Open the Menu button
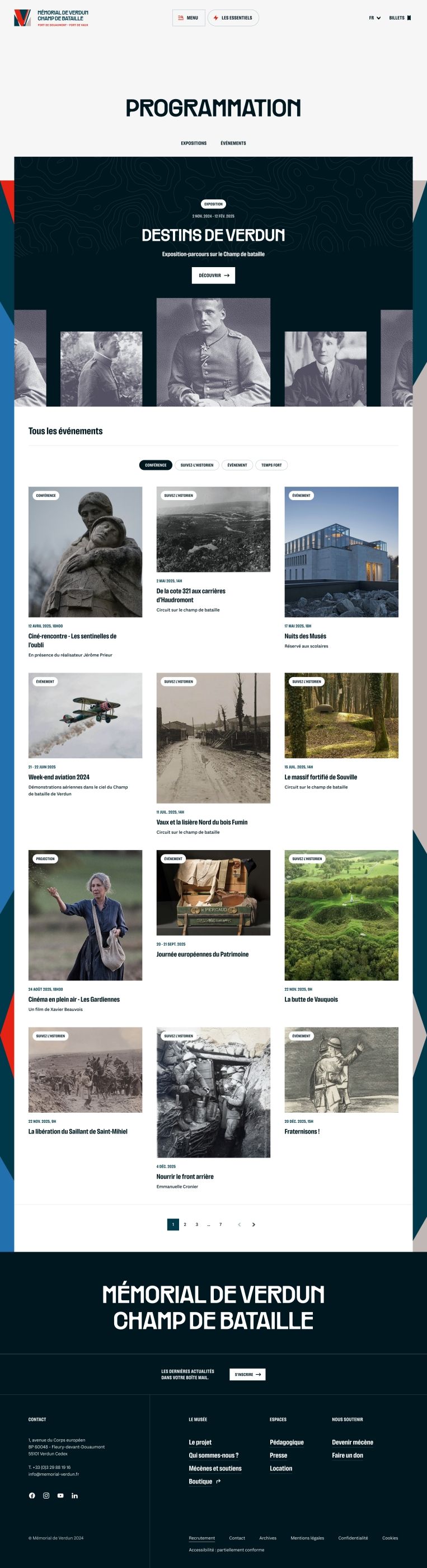The image size is (427, 1568). click(x=189, y=18)
